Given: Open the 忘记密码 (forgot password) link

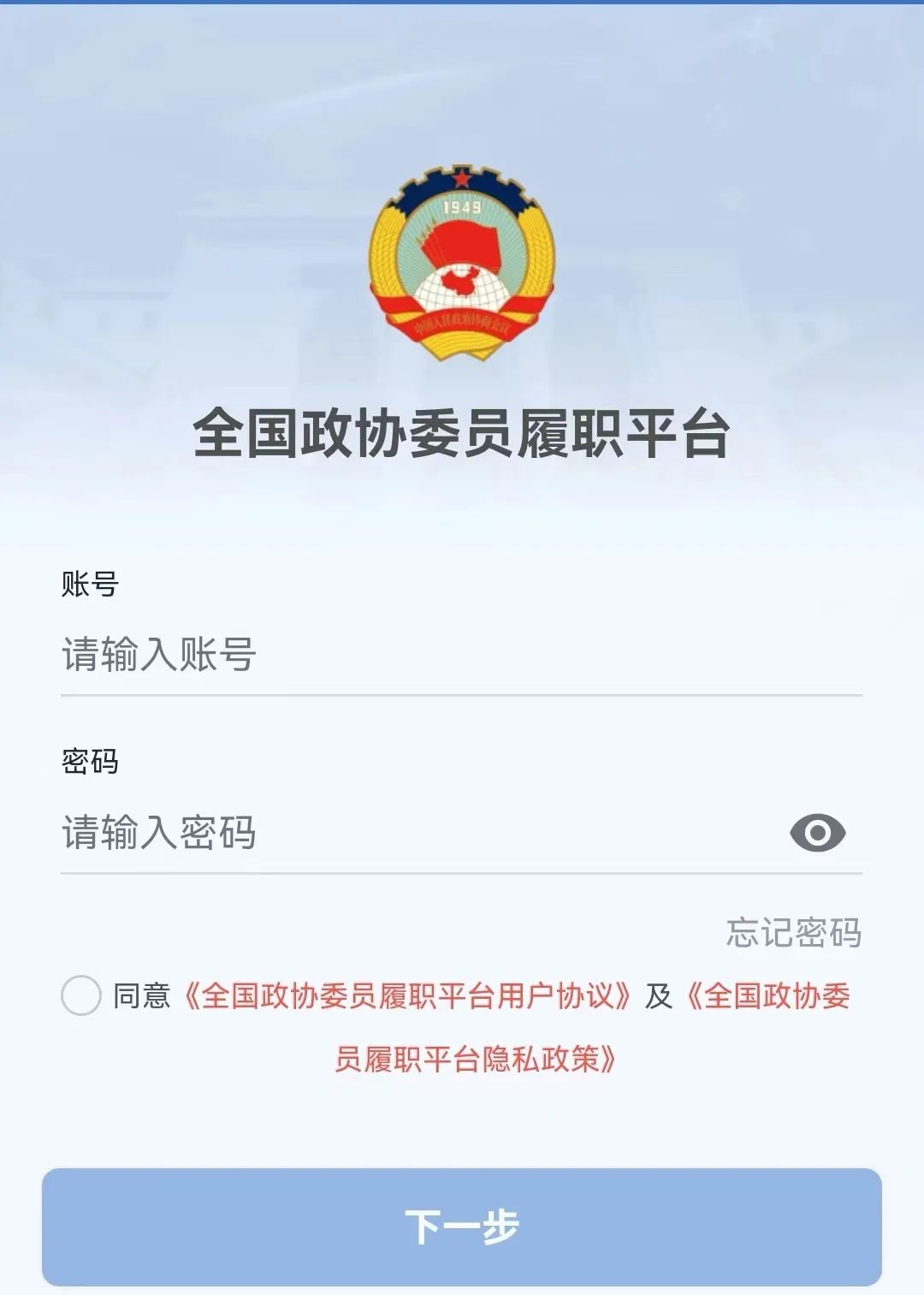Looking at the screenshot, I should (x=793, y=932).
